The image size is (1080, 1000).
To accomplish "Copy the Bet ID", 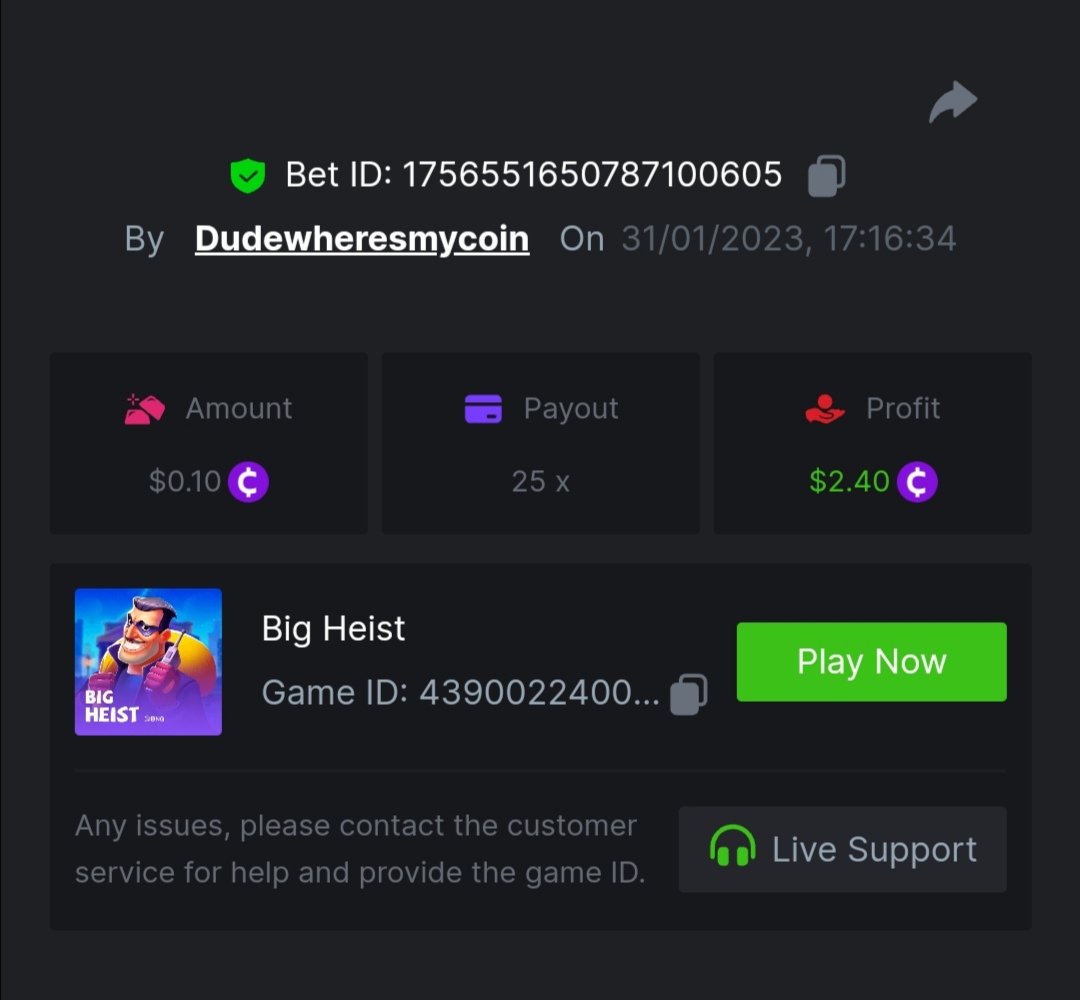I will pos(826,176).
